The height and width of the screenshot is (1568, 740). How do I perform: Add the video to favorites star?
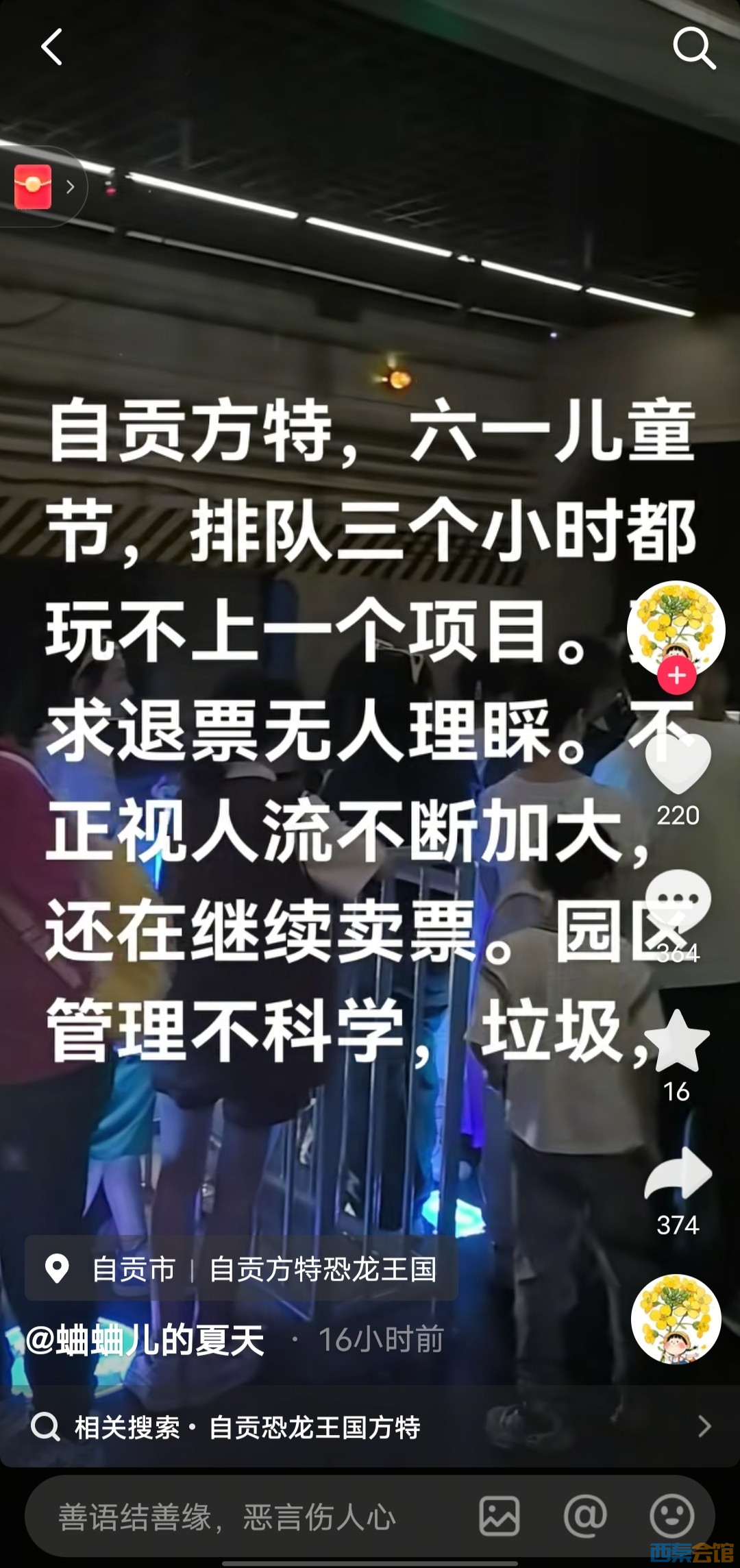677,1042
